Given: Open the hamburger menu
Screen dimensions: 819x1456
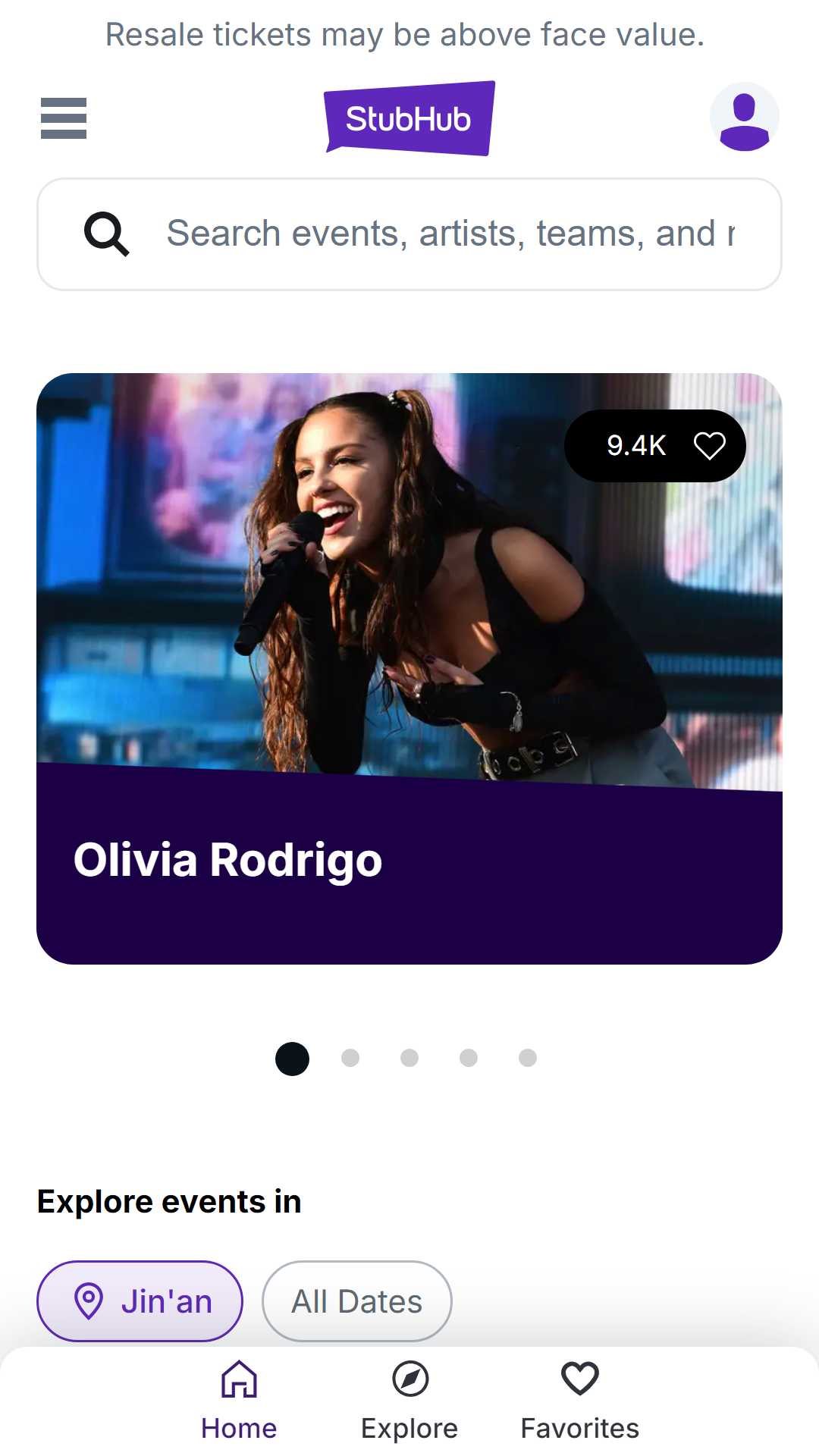Looking at the screenshot, I should click(x=64, y=118).
